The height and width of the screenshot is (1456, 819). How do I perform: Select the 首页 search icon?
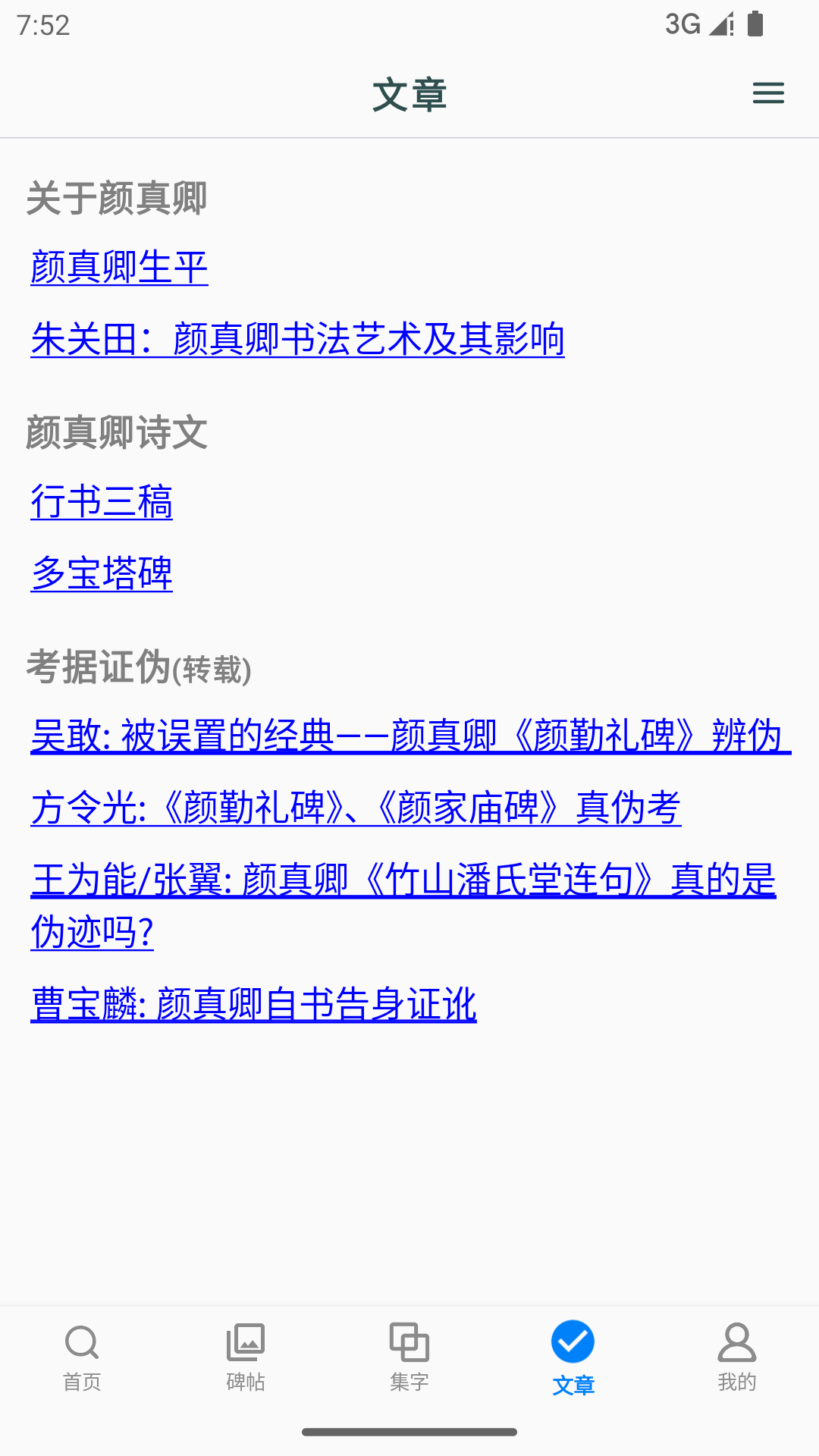[81, 1341]
